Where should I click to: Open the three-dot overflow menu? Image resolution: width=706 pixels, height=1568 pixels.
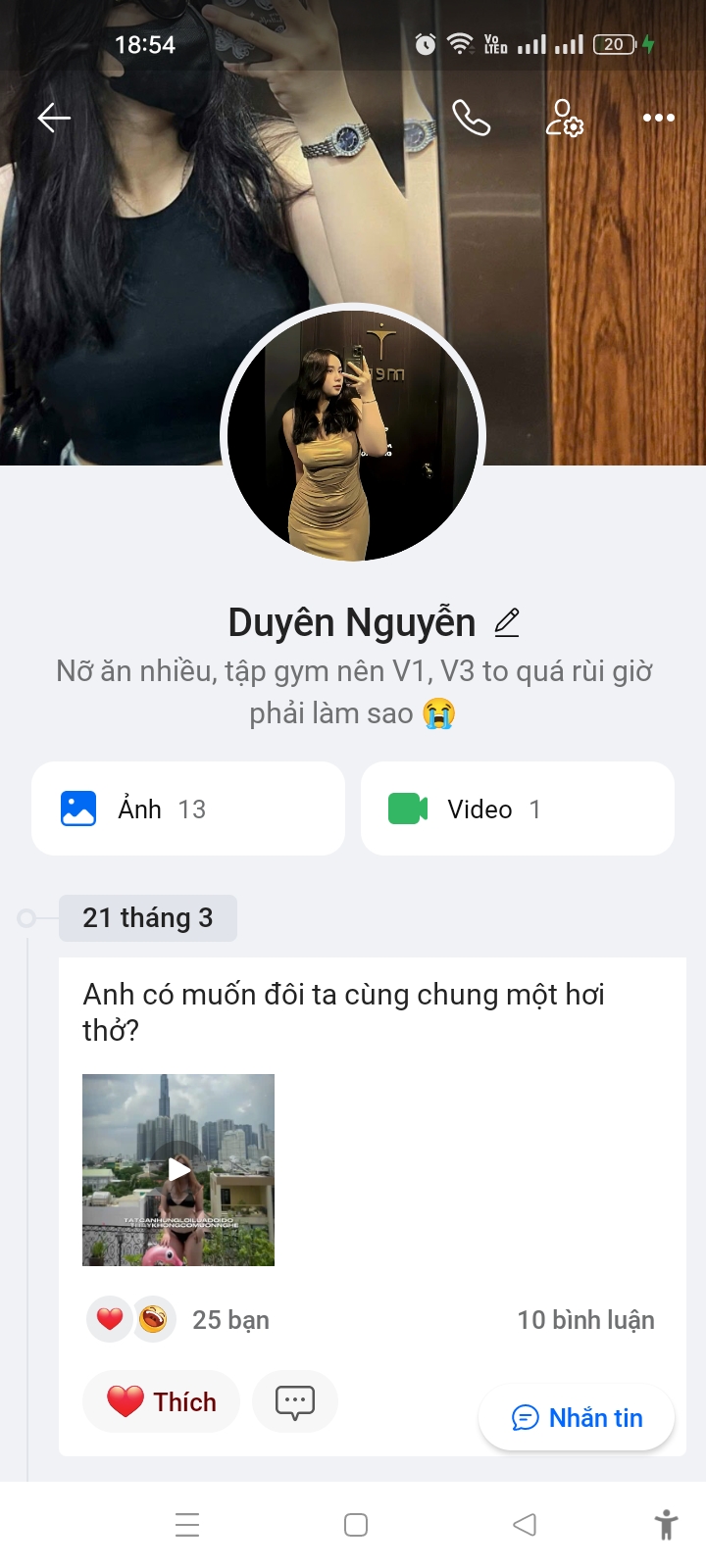[658, 119]
